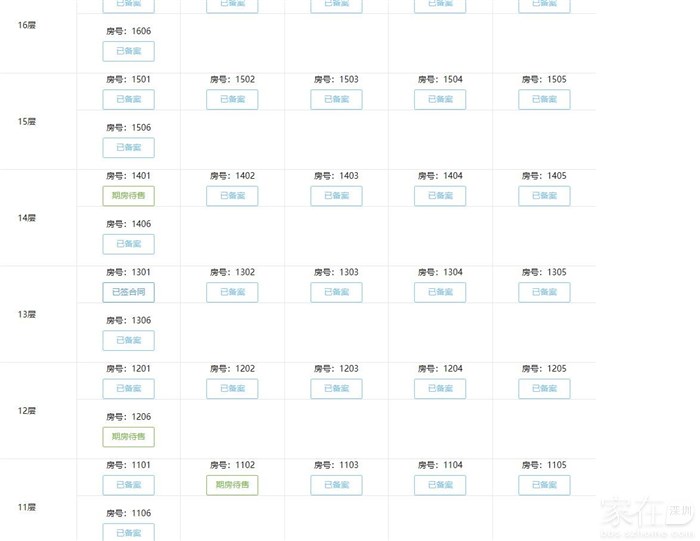
Task: Open 已备案 status for room 1506
Action: click(x=128, y=148)
